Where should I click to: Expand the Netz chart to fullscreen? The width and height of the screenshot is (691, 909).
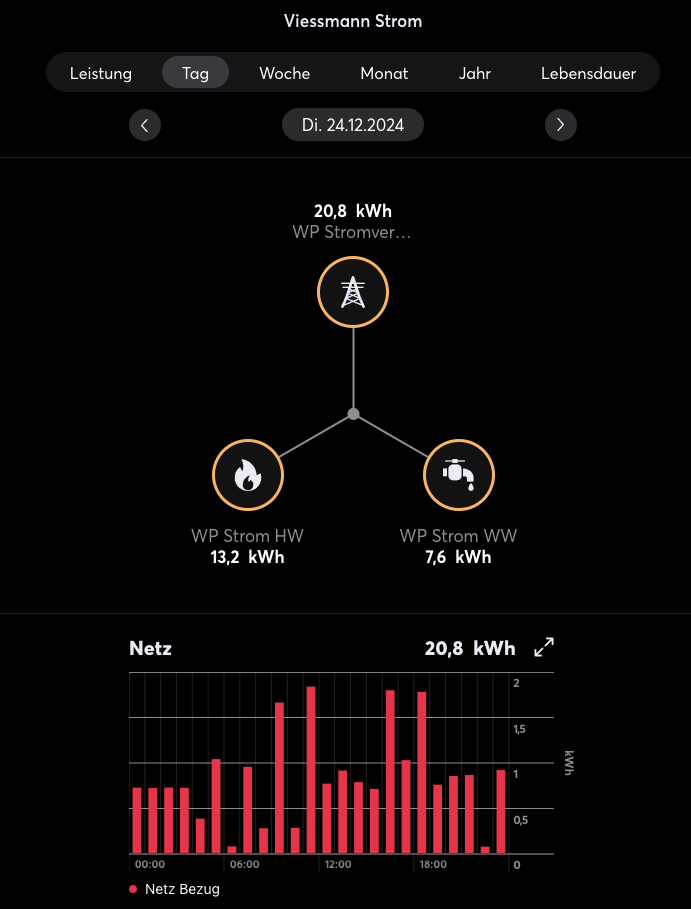pyautogui.click(x=544, y=648)
